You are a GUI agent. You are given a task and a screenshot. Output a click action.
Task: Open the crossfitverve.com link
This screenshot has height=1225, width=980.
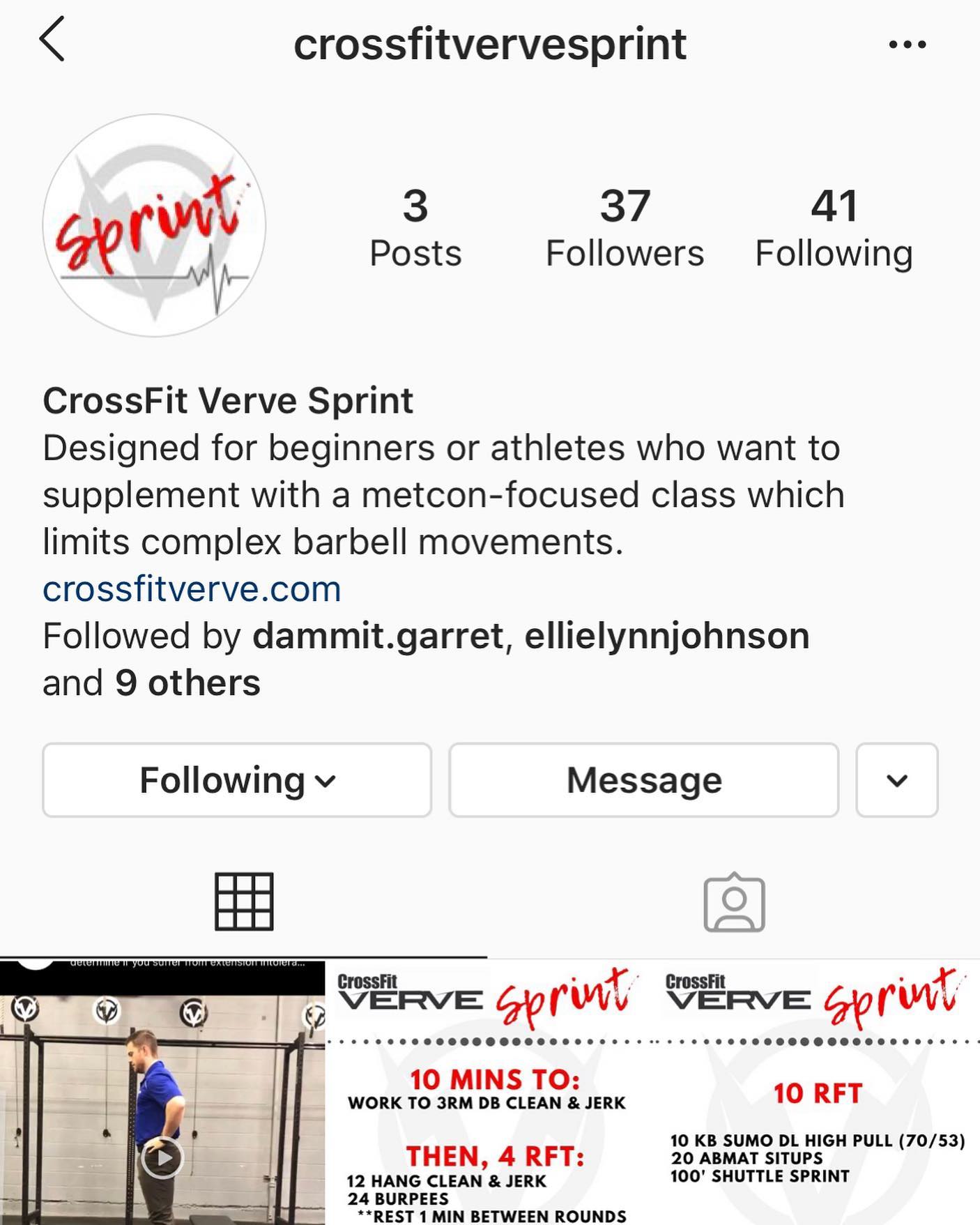coord(192,589)
